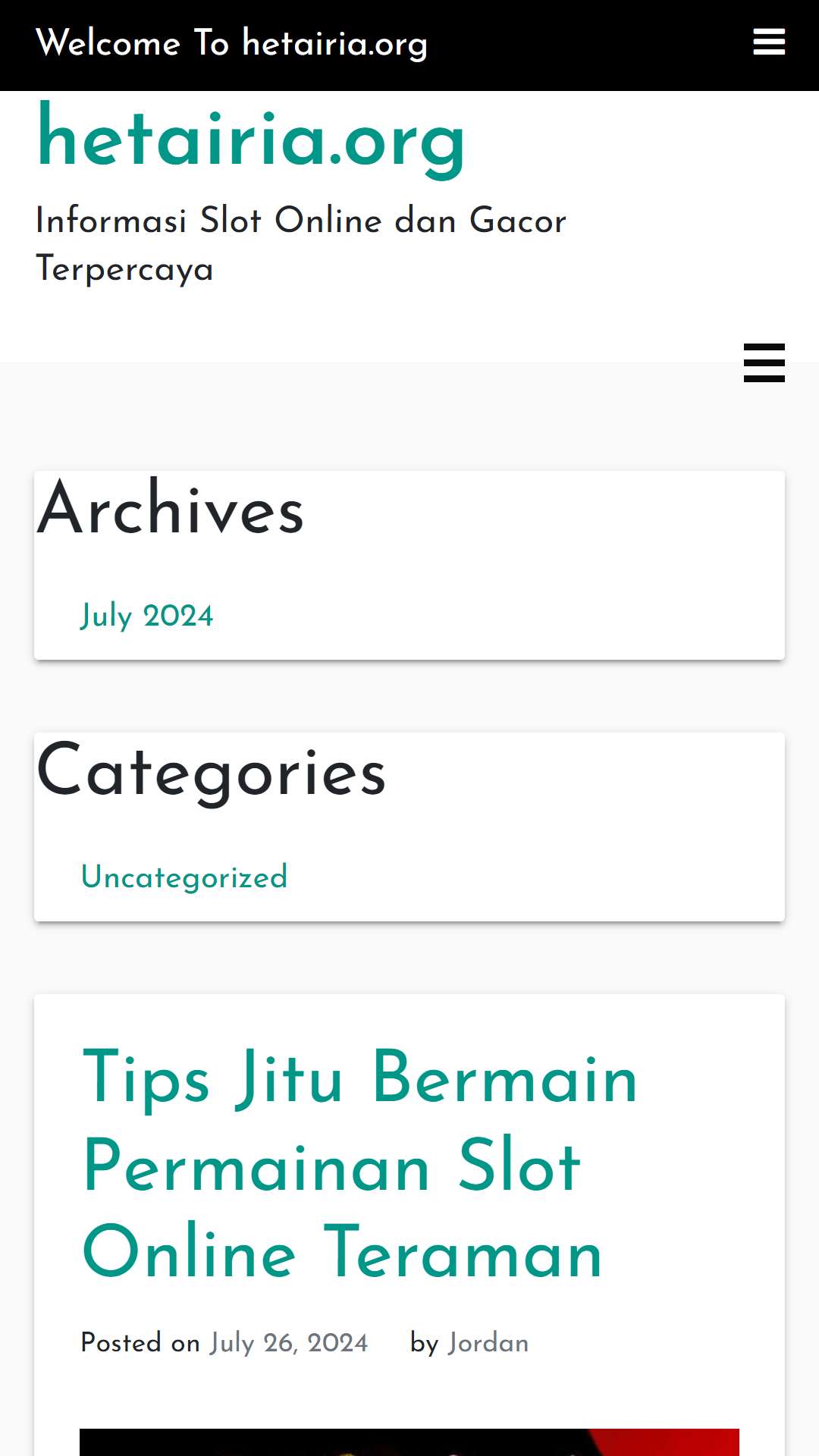Screen dimensions: 819x1456
Task: Expand the navigation menu below the site tagline
Action: tap(764, 362)
